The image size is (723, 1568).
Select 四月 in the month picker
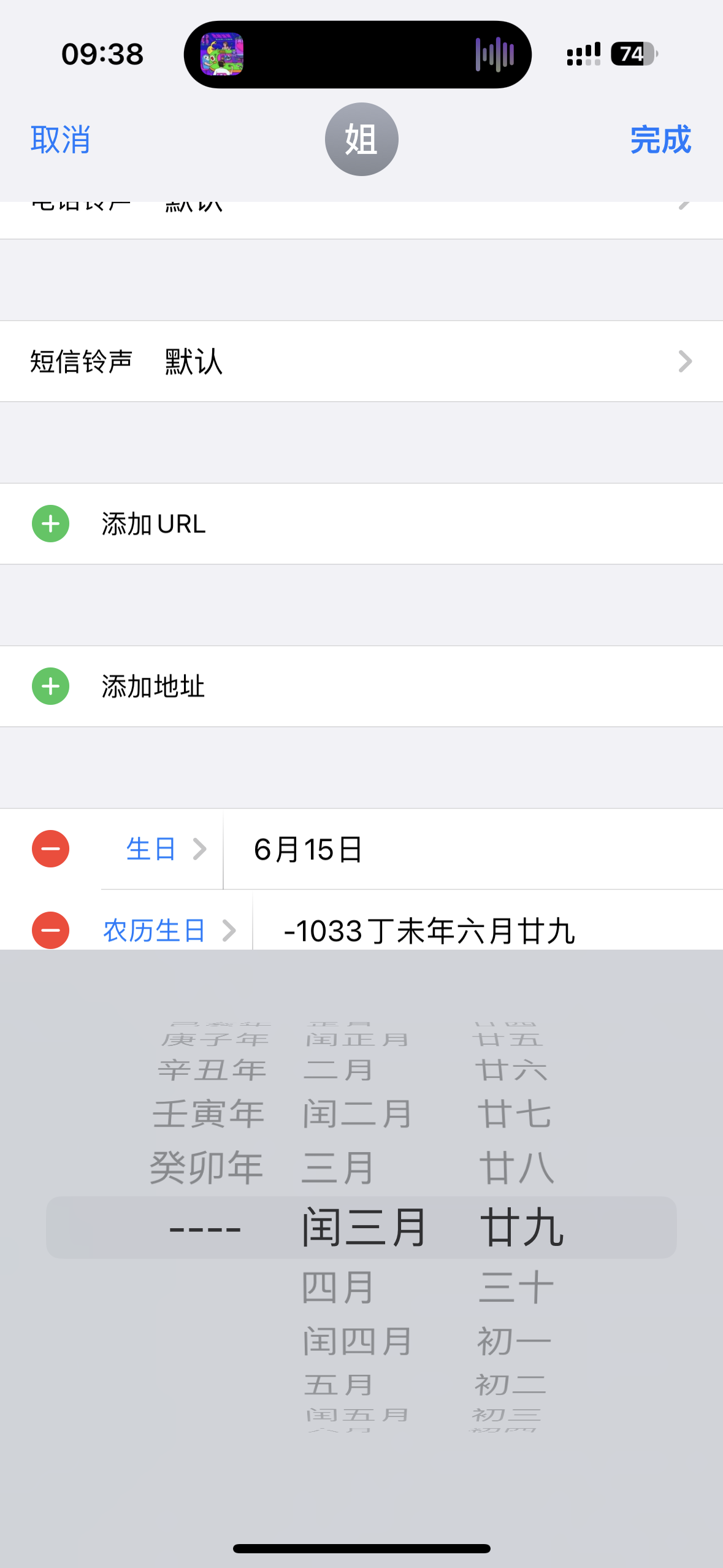[338, 1287]
